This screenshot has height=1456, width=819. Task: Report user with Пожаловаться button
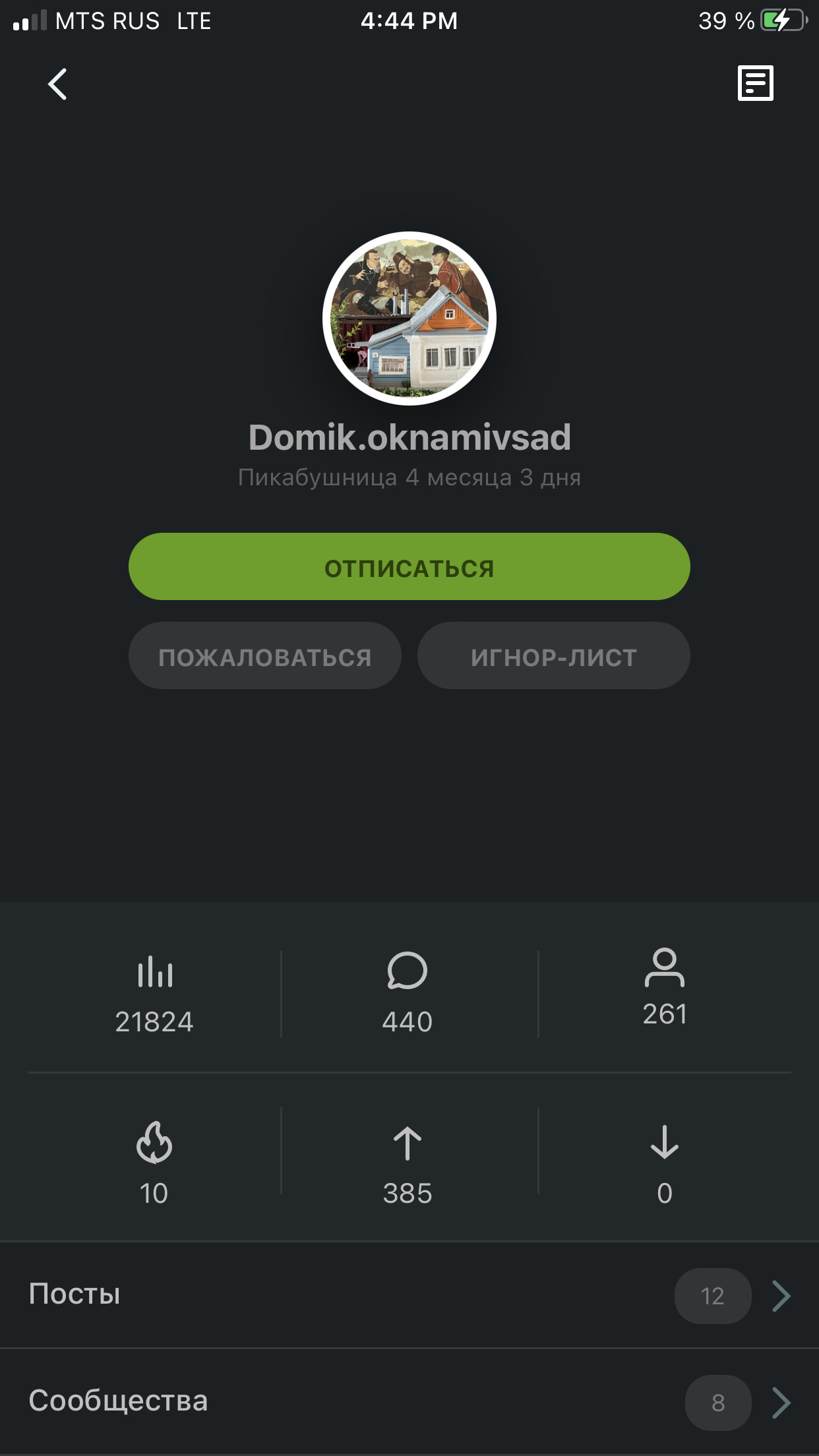pos(264,656)
